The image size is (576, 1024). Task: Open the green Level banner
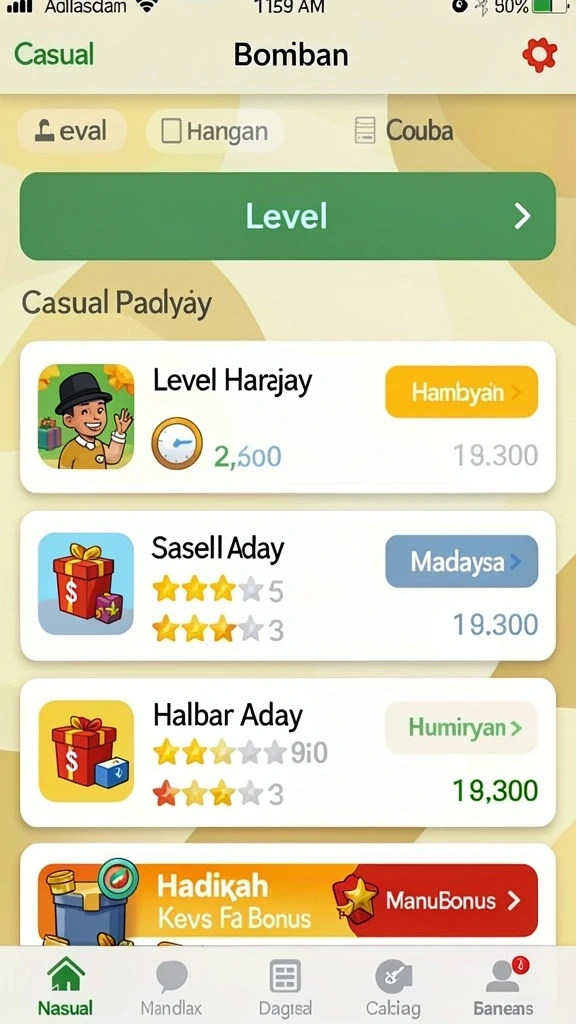coord(287,216)
